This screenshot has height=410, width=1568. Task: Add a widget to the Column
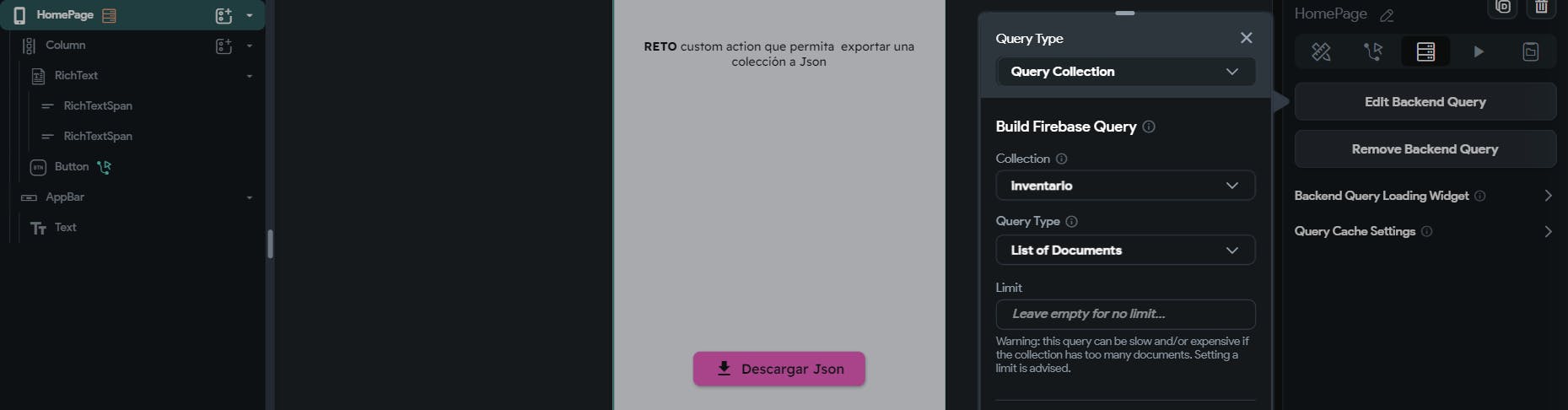click(224, 46)
